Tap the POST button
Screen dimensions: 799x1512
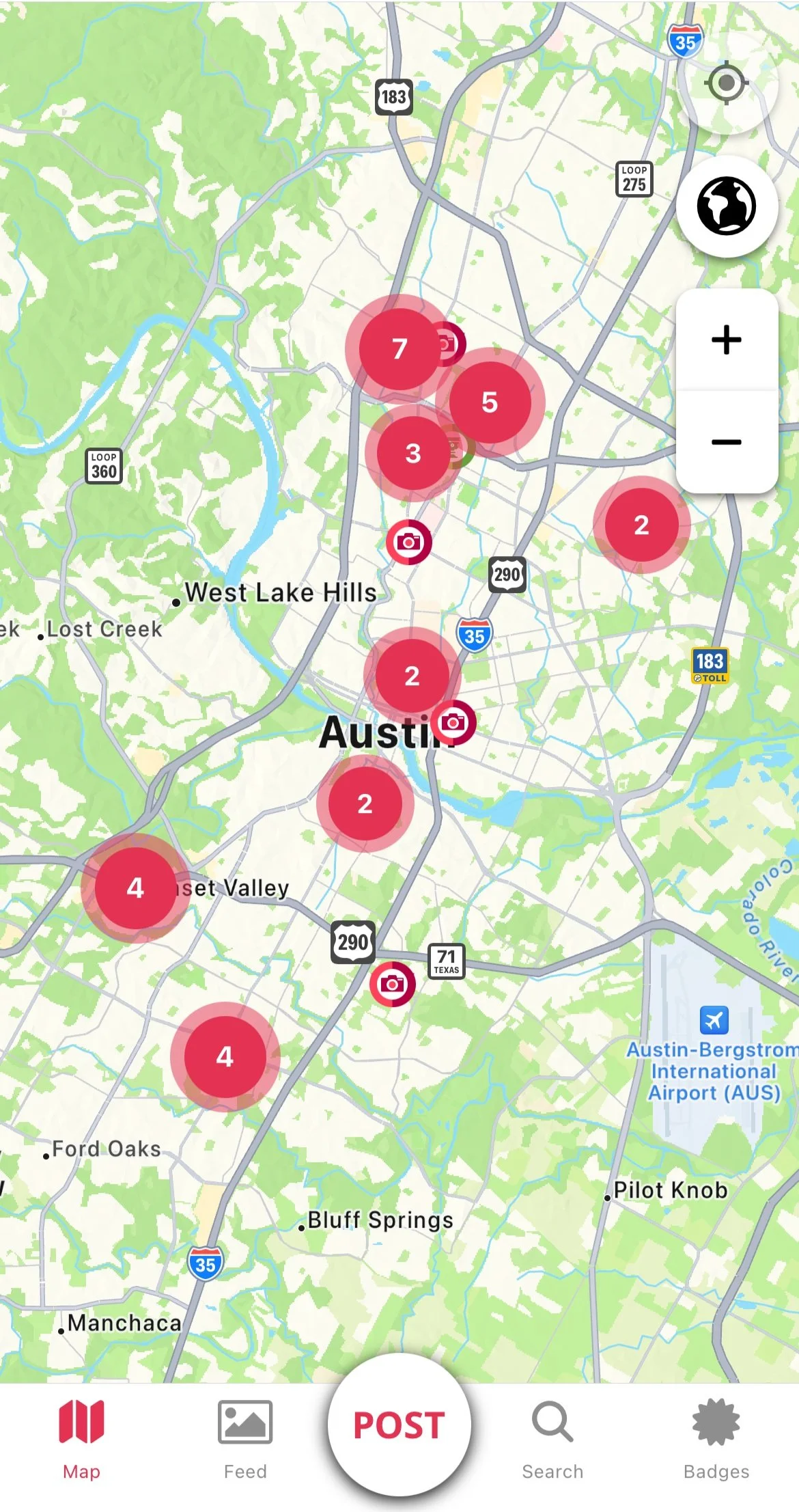click(x=399, y=1425)
